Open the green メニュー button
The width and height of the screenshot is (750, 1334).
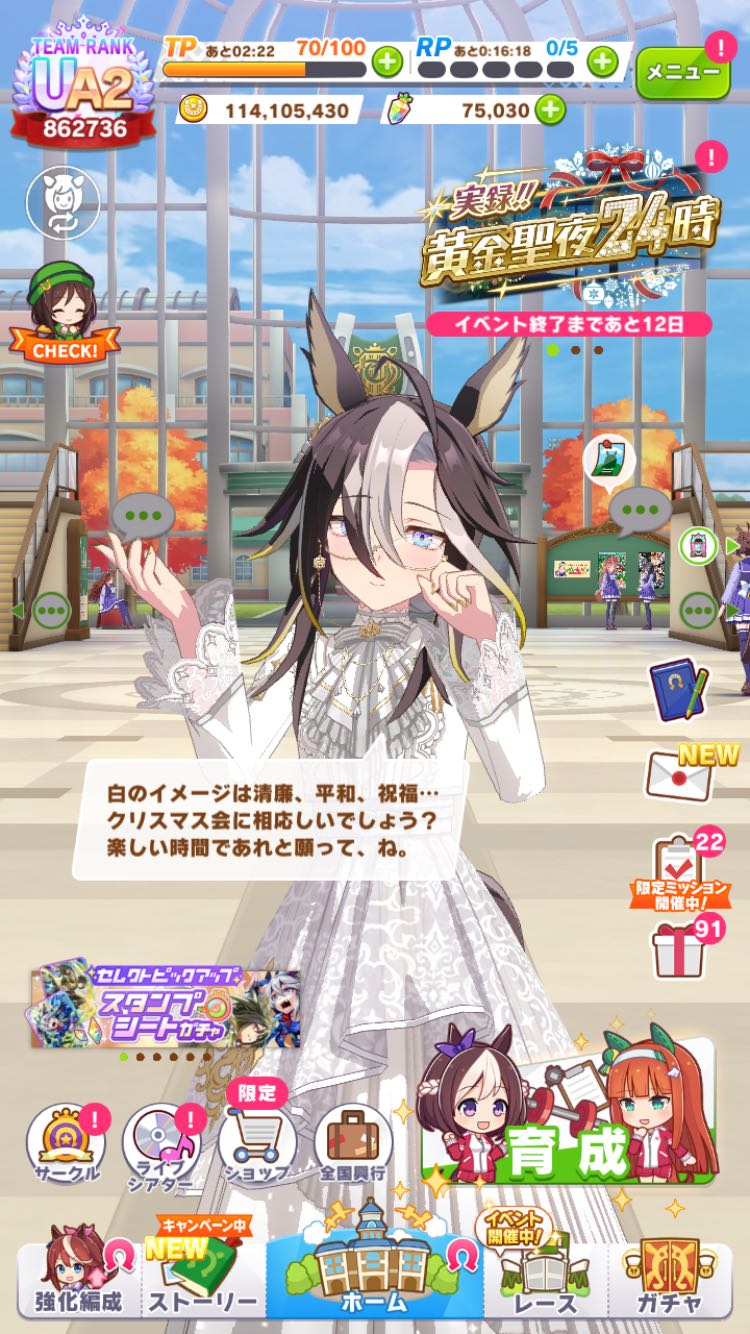[683, 72]
